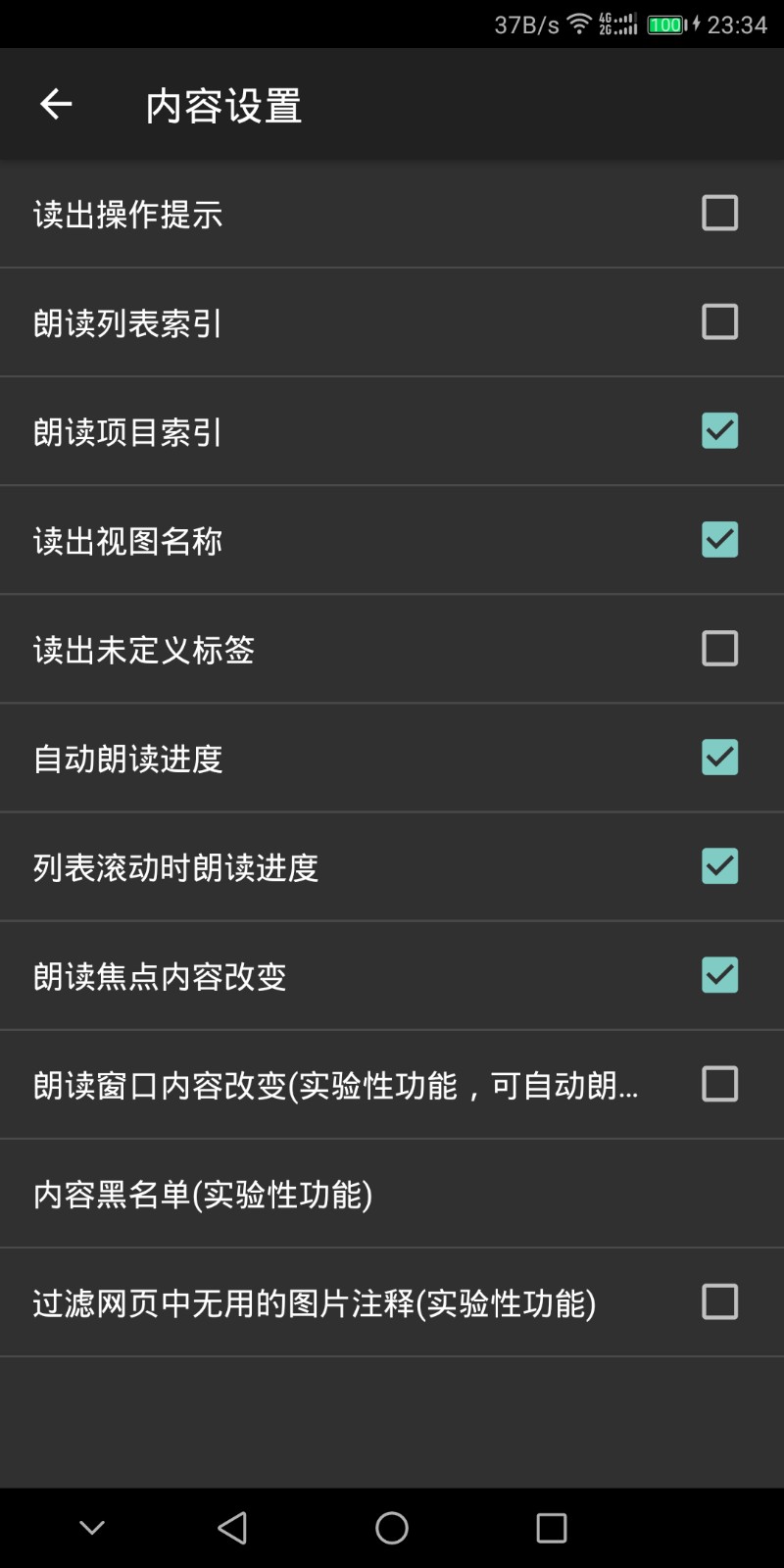Check 过滤网页中无用的图片注释
The height and width of the screenshot is (1568, 784).
[719, 1301]
